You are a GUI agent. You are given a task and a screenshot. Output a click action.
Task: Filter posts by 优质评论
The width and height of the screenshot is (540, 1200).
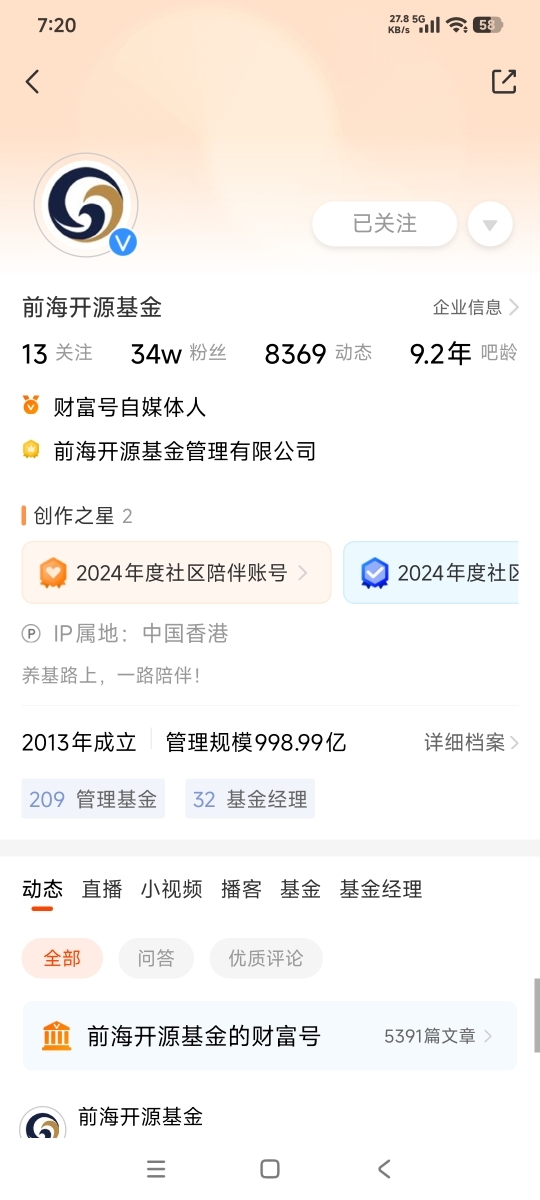tap(266, 958)
